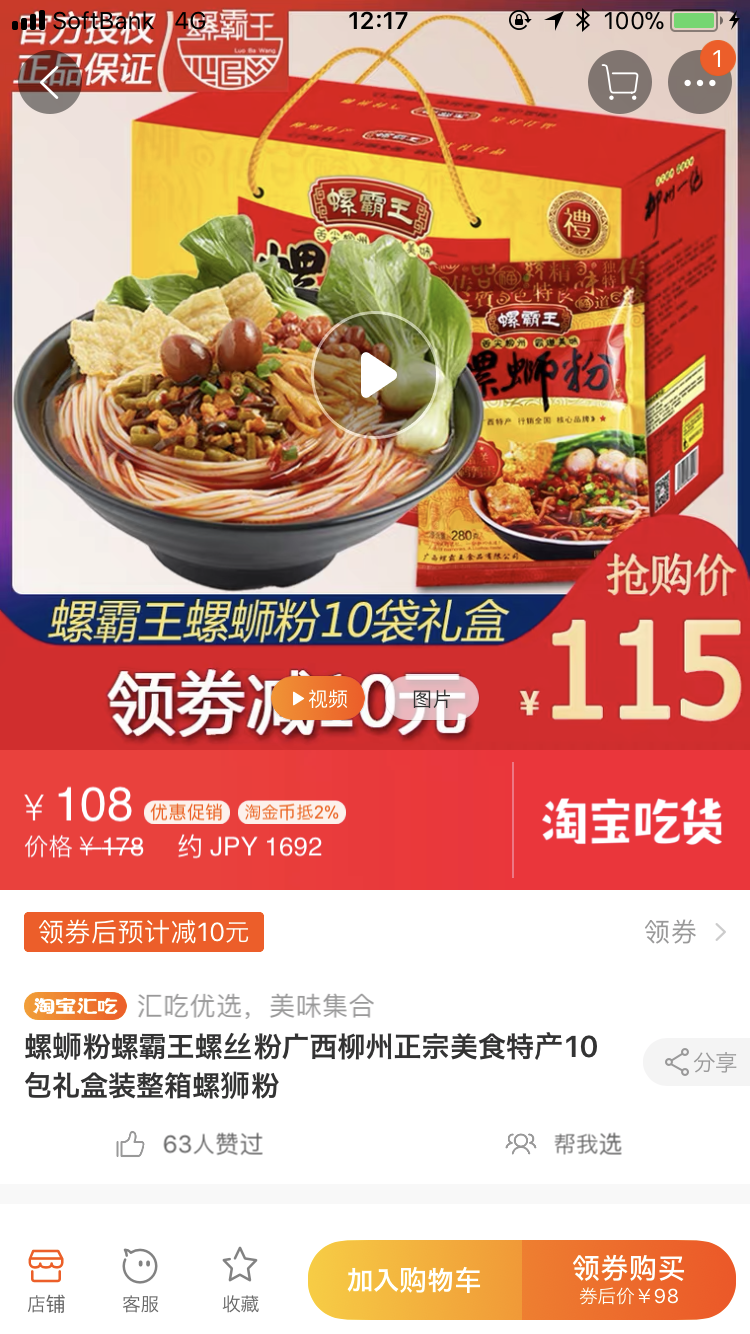This screenshot has height=1334, width=750.
Task: Open the 店铺 store page
Action: tap(46, 1280)
